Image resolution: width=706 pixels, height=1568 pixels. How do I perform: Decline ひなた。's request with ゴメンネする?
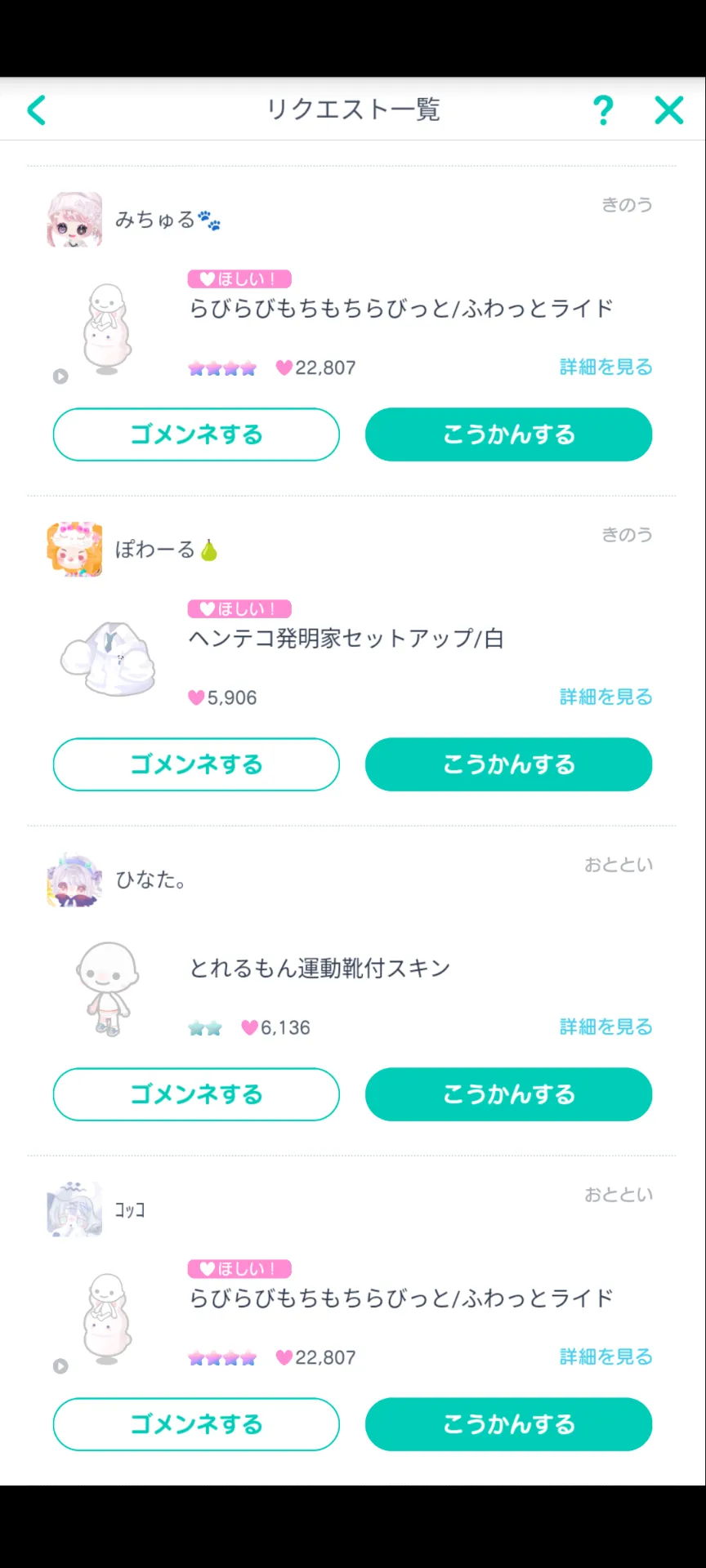196,1094
